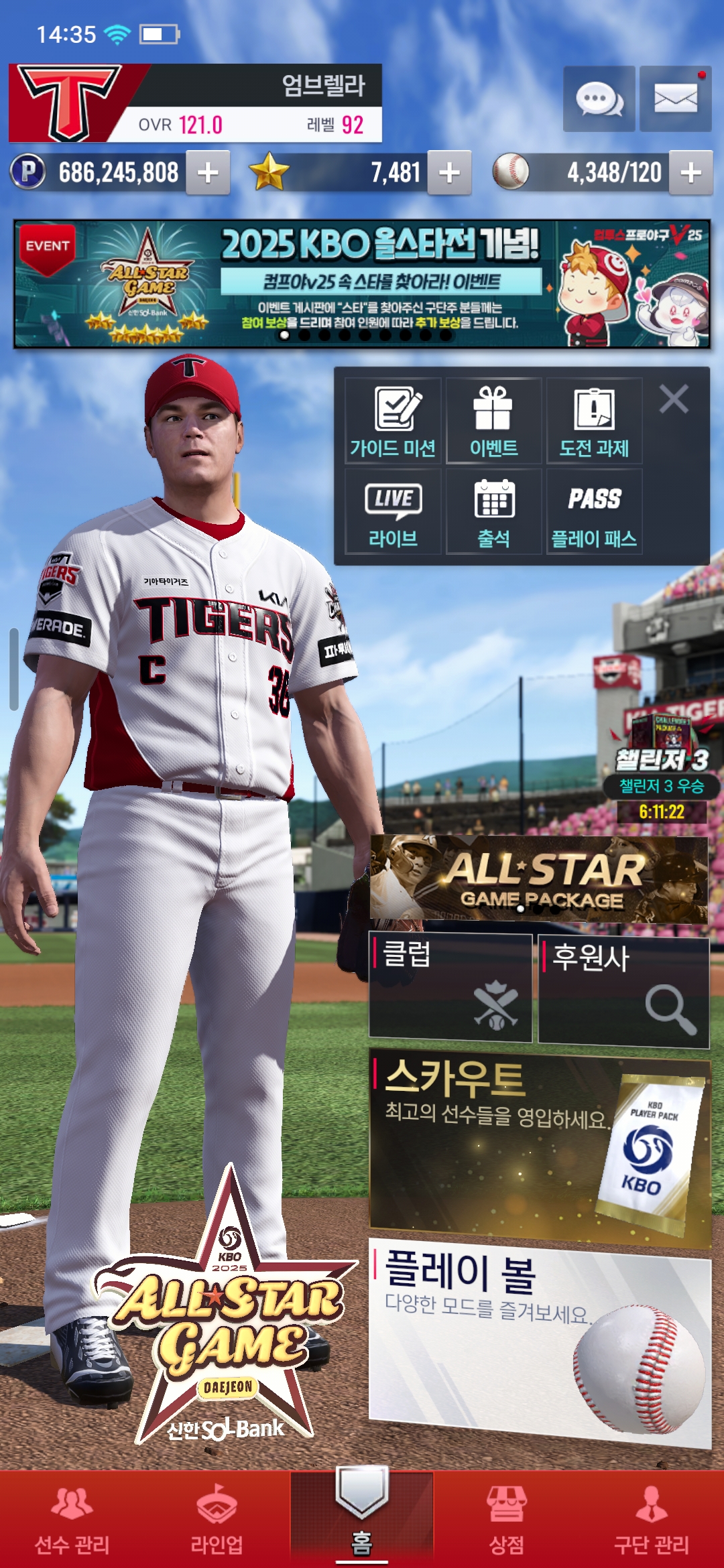The height and width of the screenshot is (1568, 724).
Task: Close the quick menu panel
Action: tap(674, 399)
